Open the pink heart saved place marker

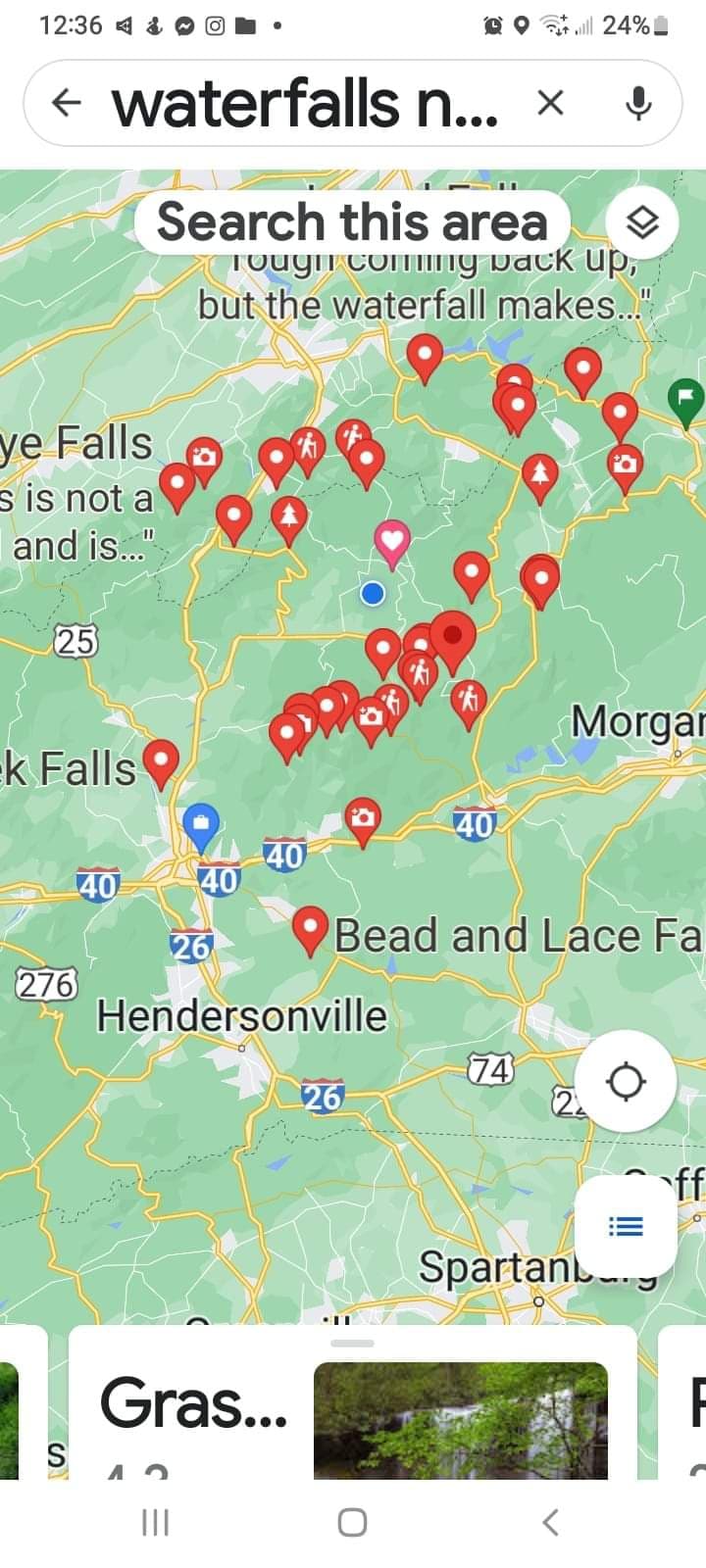coord(392,540)
